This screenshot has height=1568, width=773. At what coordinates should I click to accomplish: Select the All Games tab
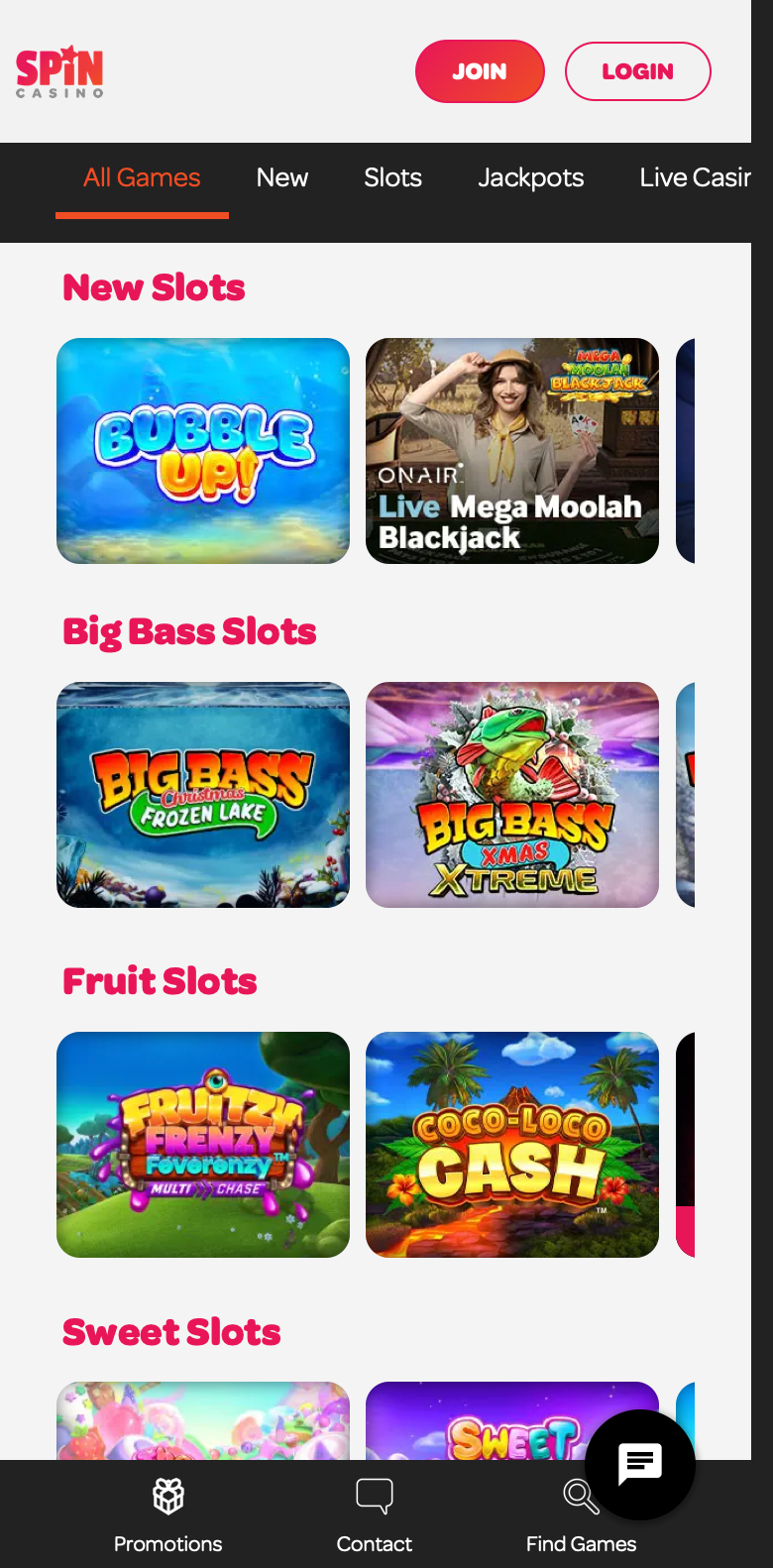(142, 178)
